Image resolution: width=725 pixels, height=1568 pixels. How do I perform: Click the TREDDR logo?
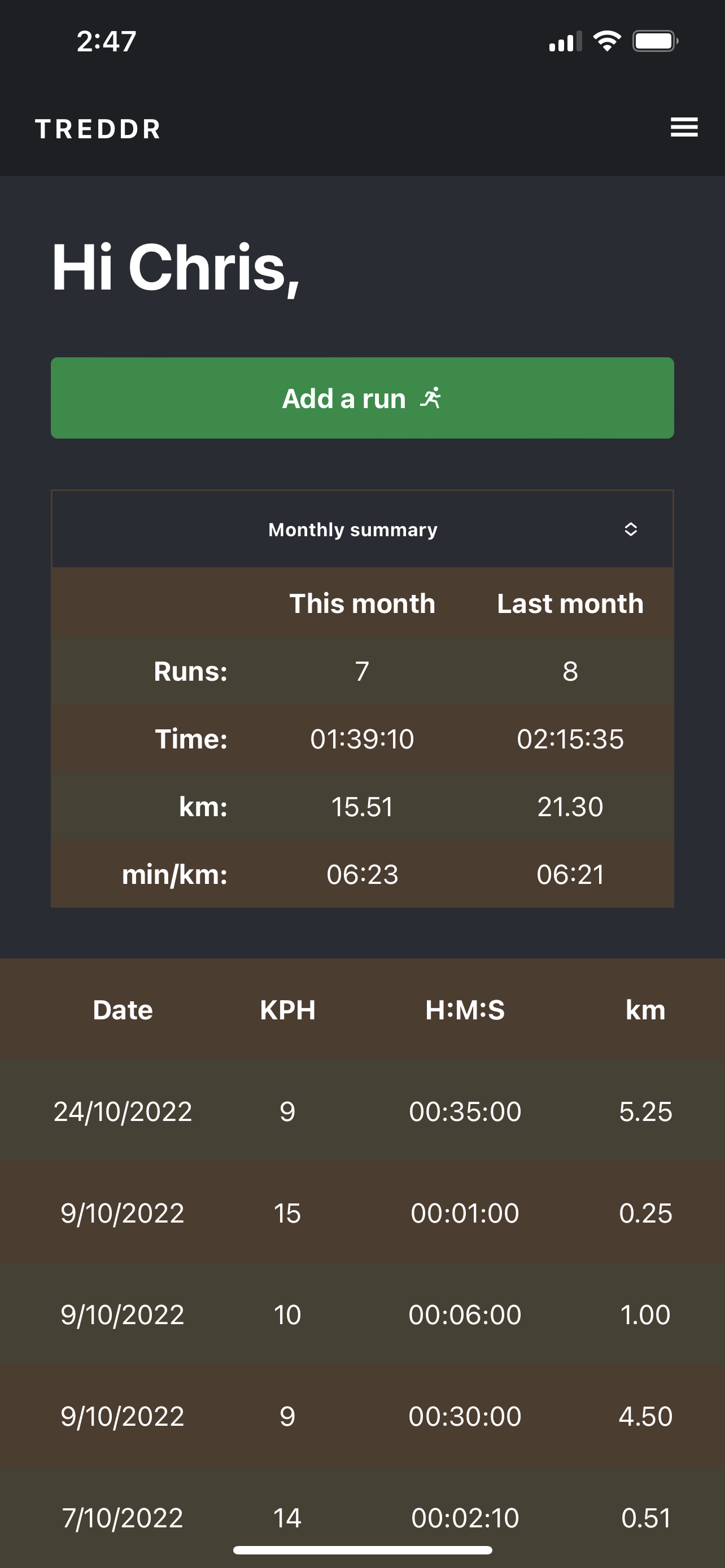pos(97,129)
